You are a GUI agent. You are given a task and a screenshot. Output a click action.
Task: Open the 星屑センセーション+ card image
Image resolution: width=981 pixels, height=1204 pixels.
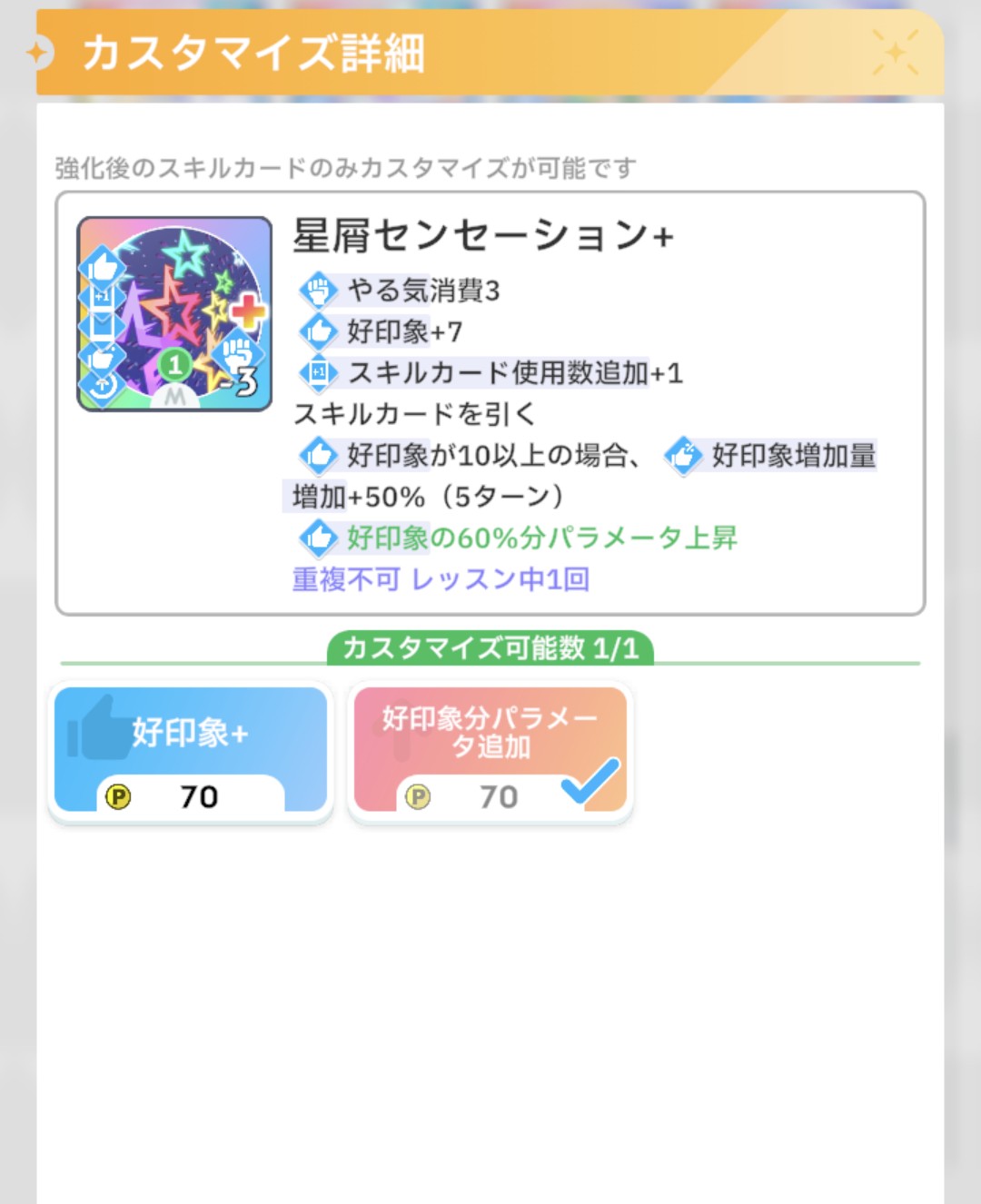click(x=174, y=314)
